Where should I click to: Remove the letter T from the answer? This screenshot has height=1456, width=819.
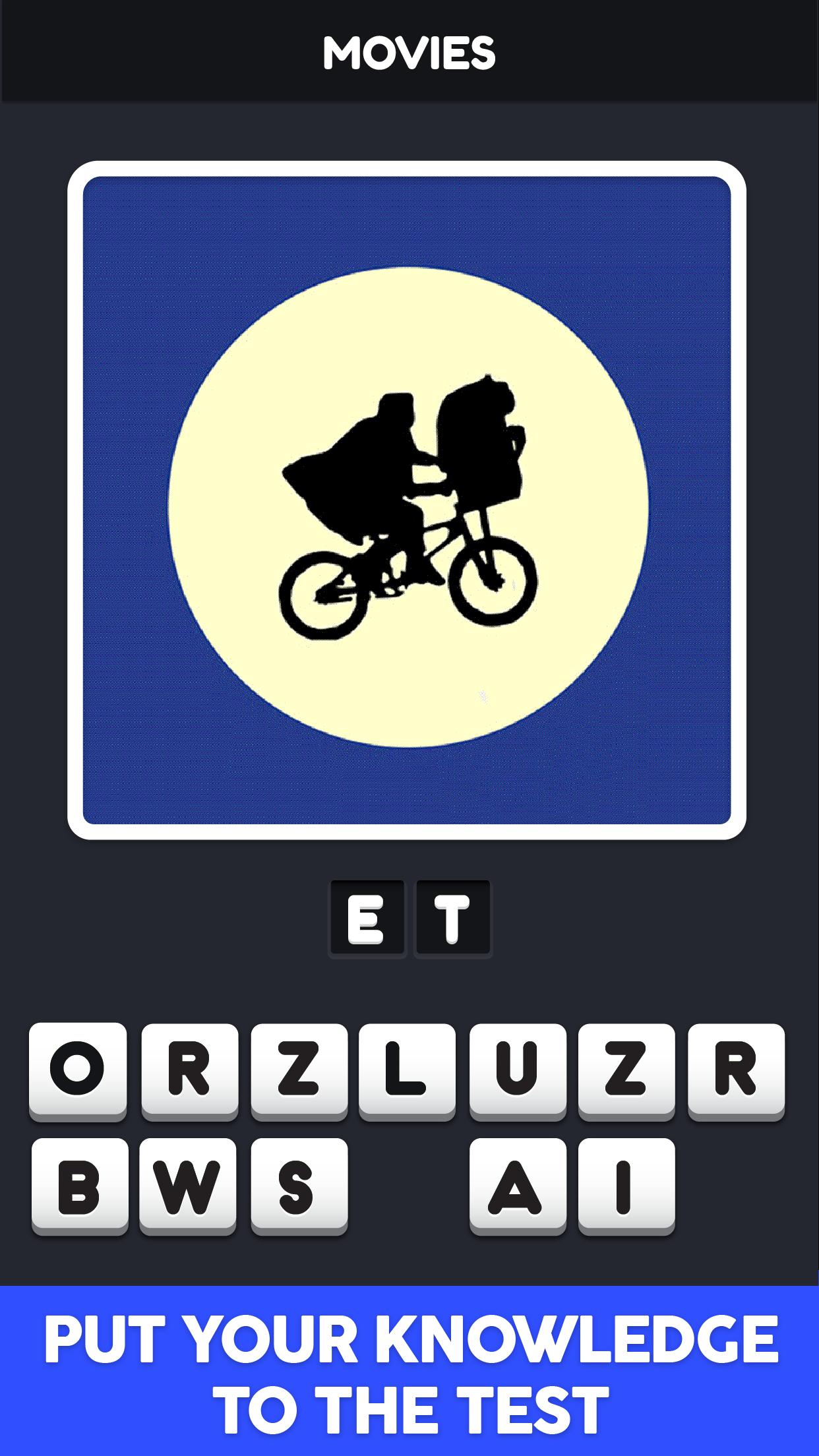coord(452,918)
